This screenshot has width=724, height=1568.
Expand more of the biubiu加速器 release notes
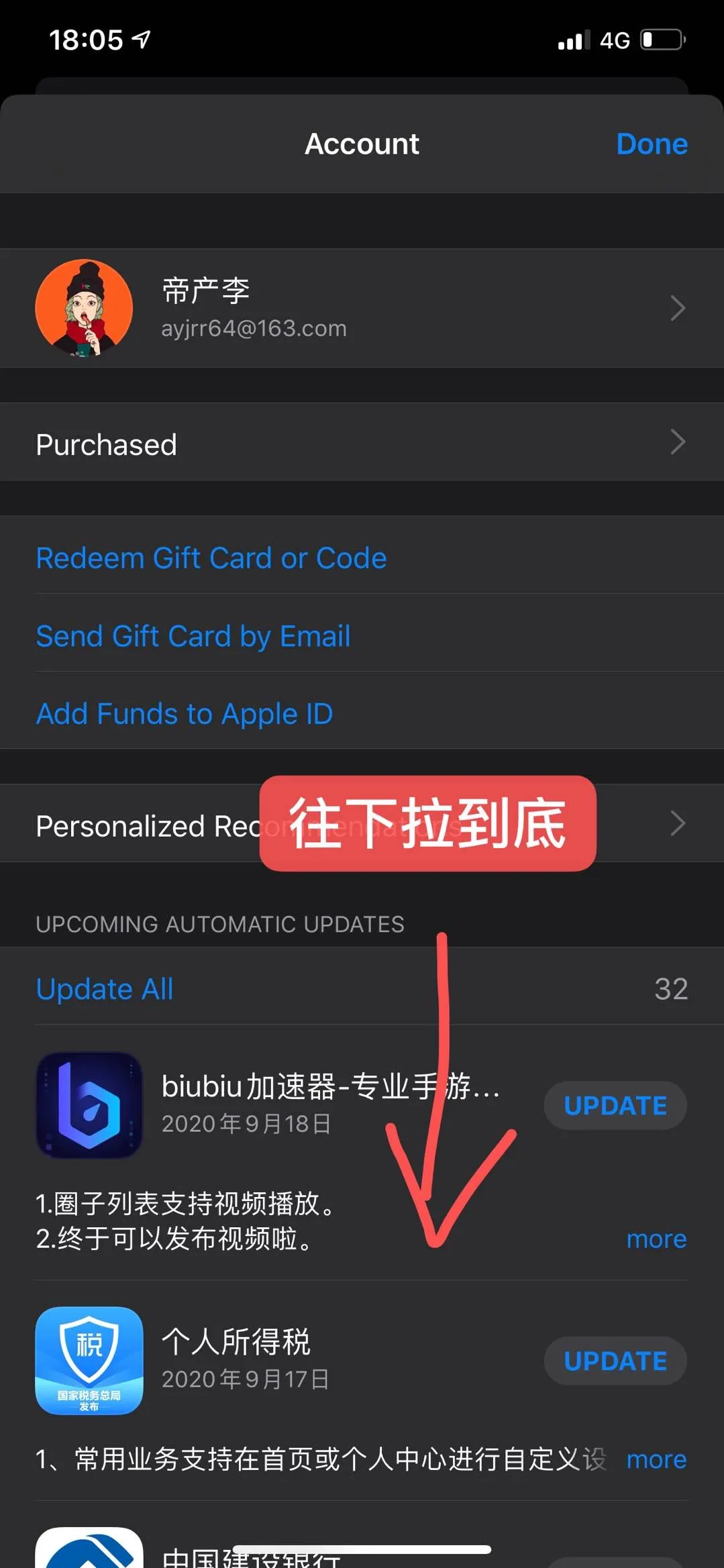pyautogui.click(x=656, y=1239)
